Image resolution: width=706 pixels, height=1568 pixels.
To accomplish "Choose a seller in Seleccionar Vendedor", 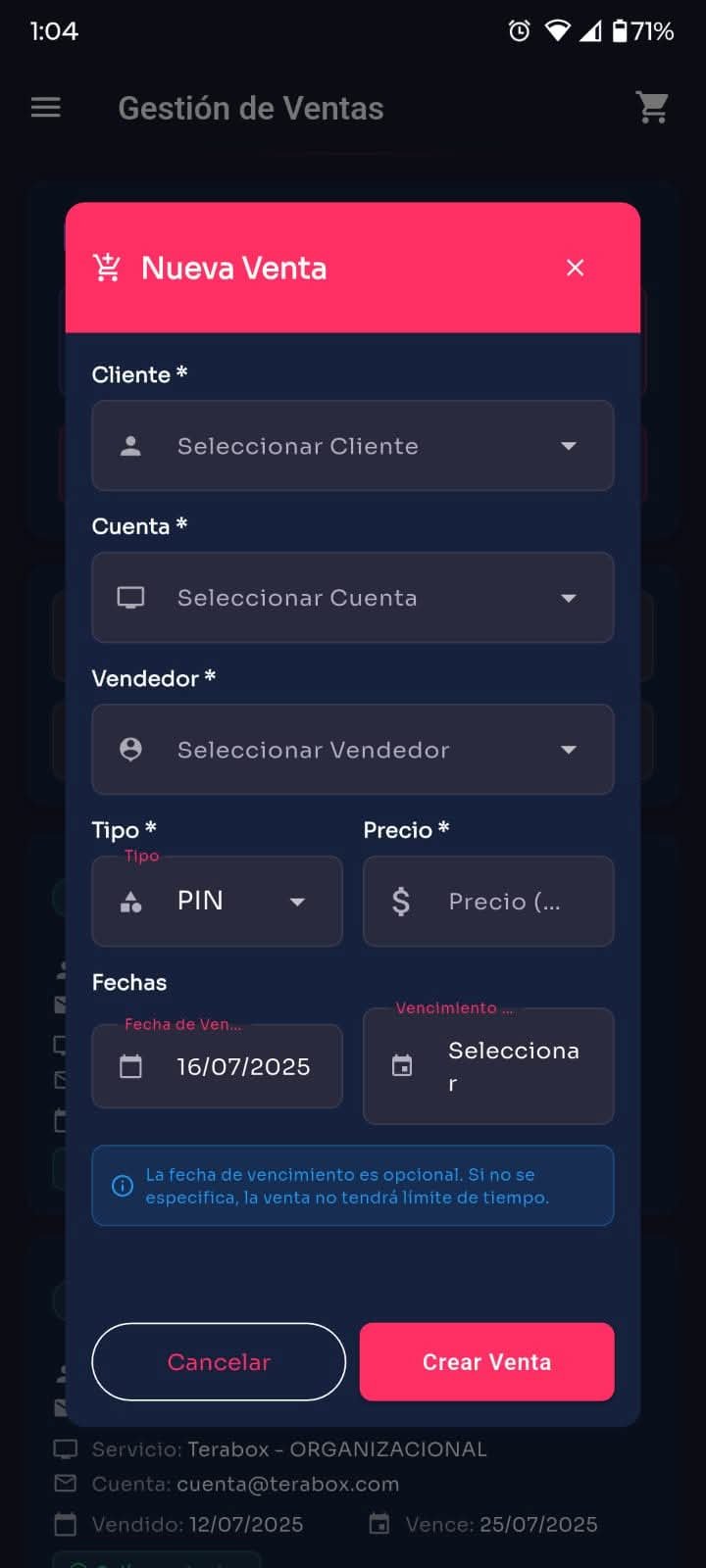I will [x=353, y=750].
